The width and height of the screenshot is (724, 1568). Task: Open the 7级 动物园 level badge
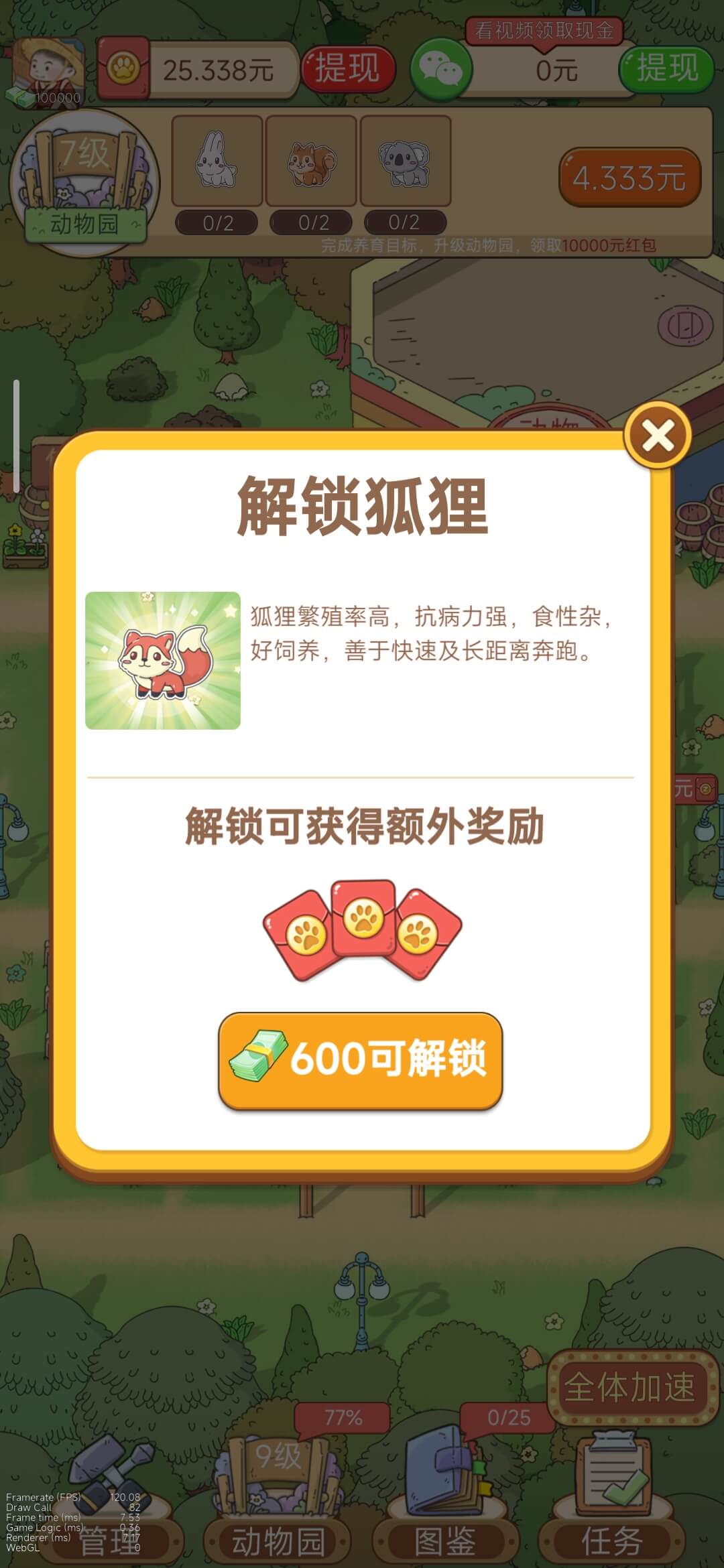click(84, 182)
